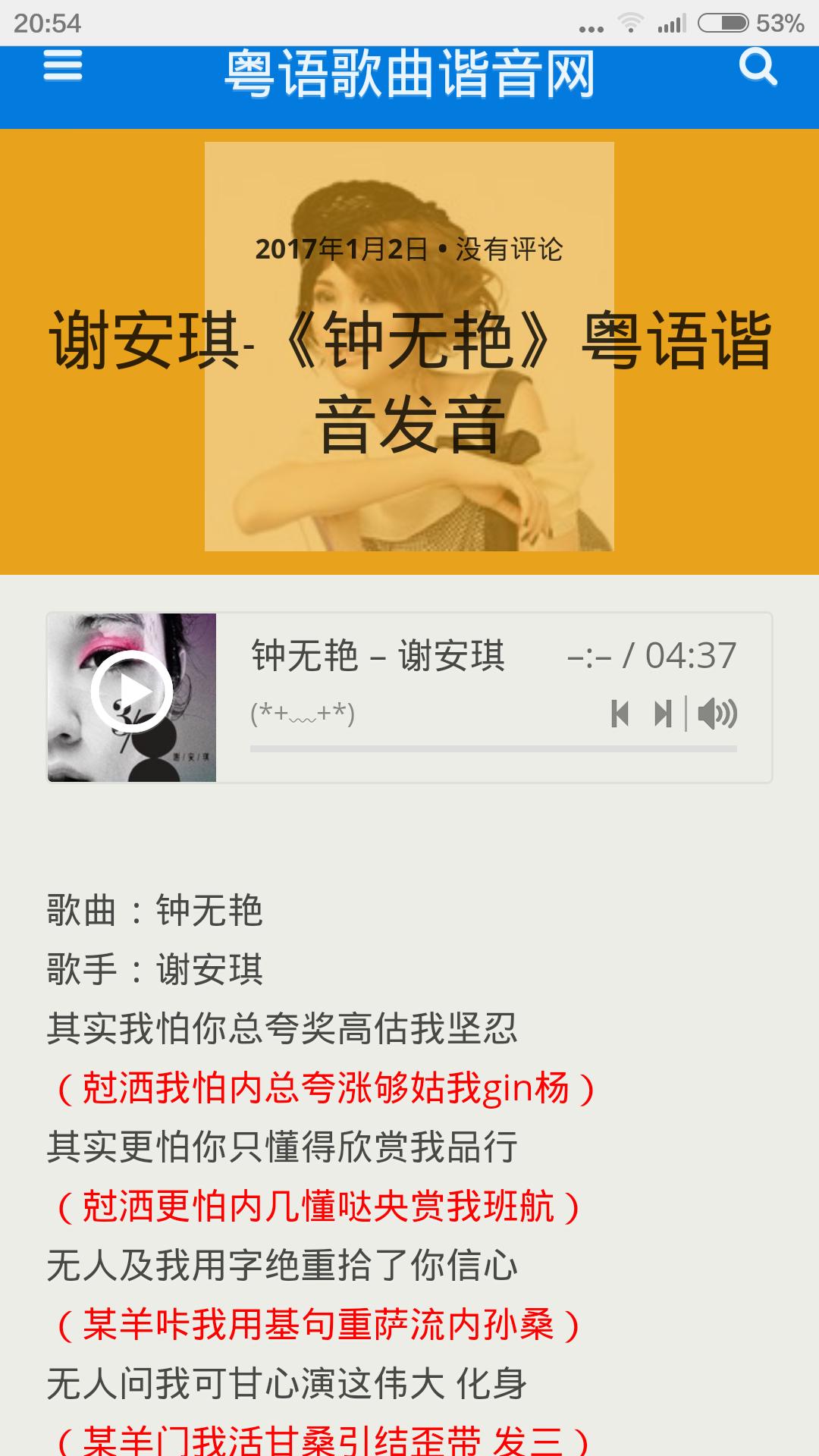Play the song 钟无艳

coord(132,692)
